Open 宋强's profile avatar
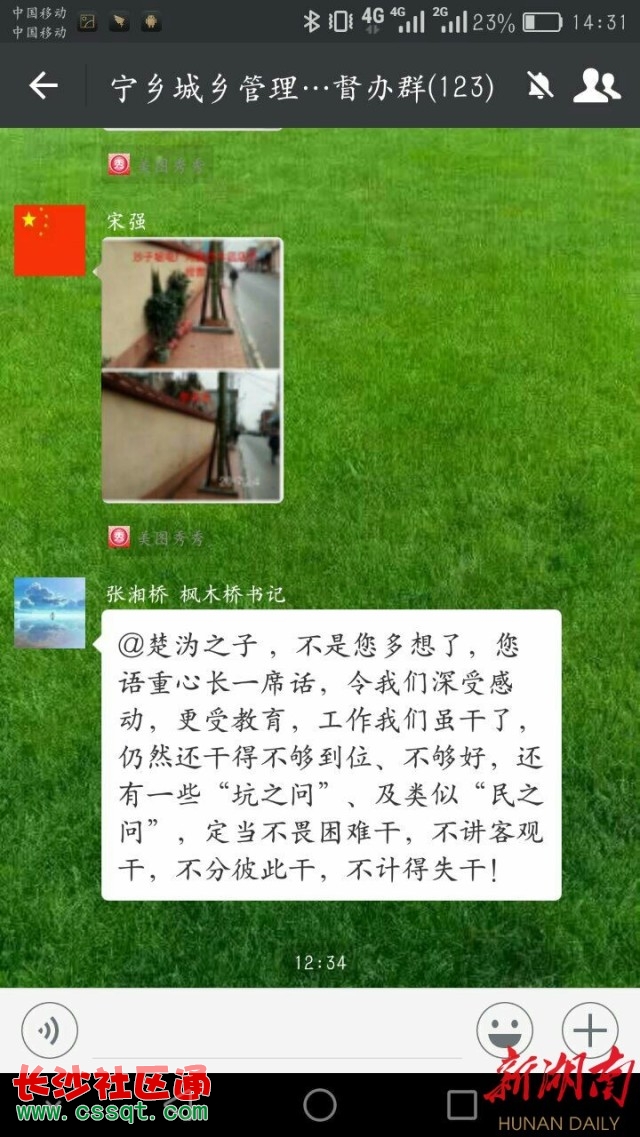This screenshot has height=1137, width=640. (50, 241)
